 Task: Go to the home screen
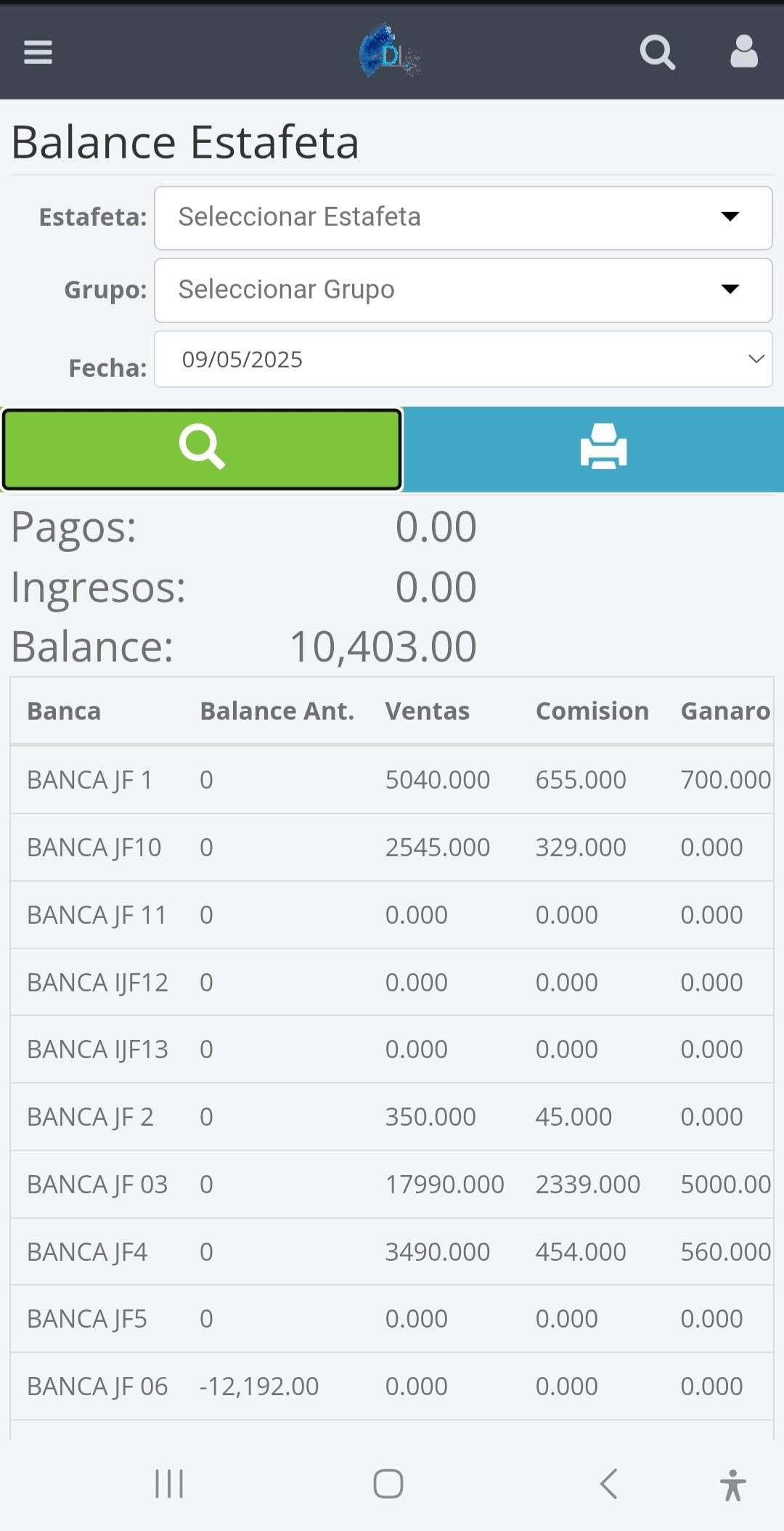click(x=388, y=1483)
